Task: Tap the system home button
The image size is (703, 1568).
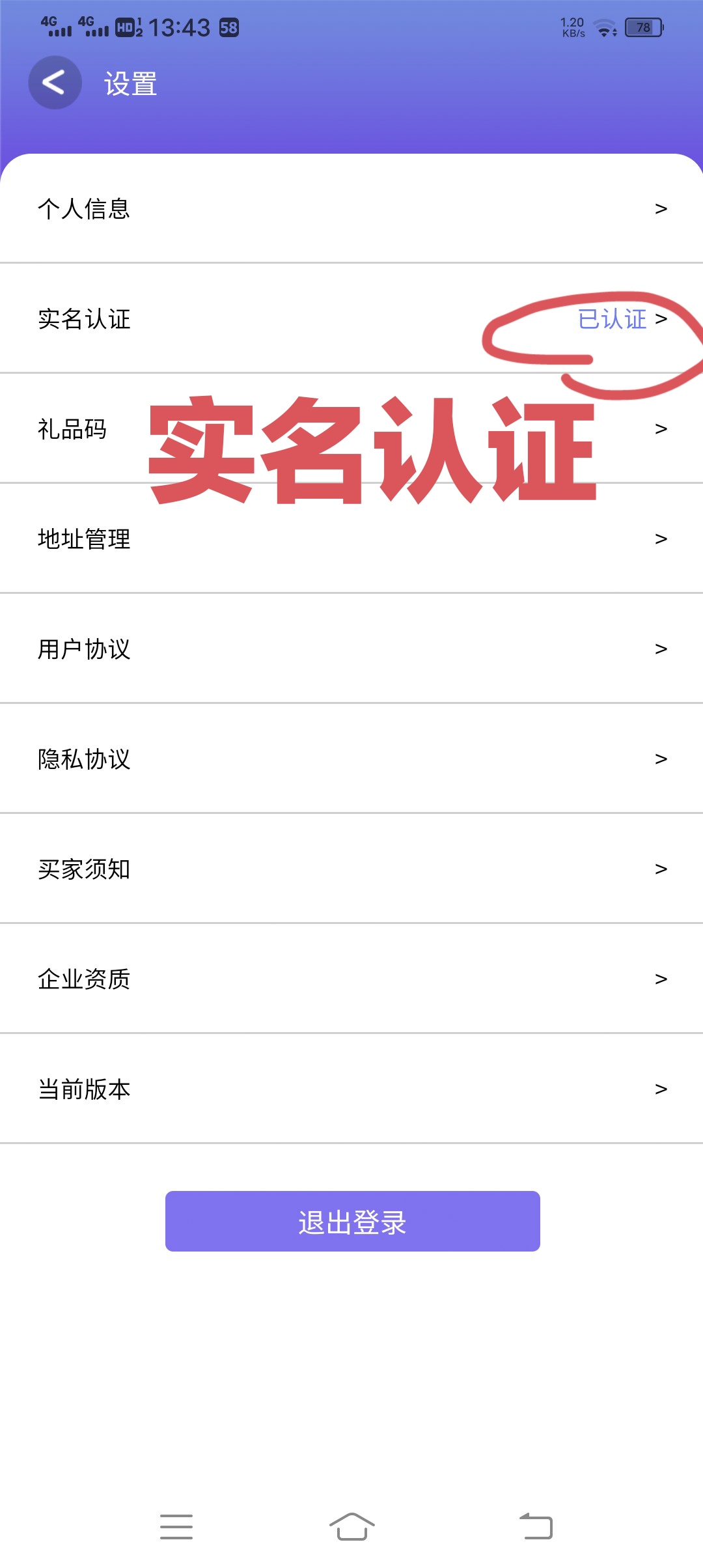Action: tap(352, 1526)
